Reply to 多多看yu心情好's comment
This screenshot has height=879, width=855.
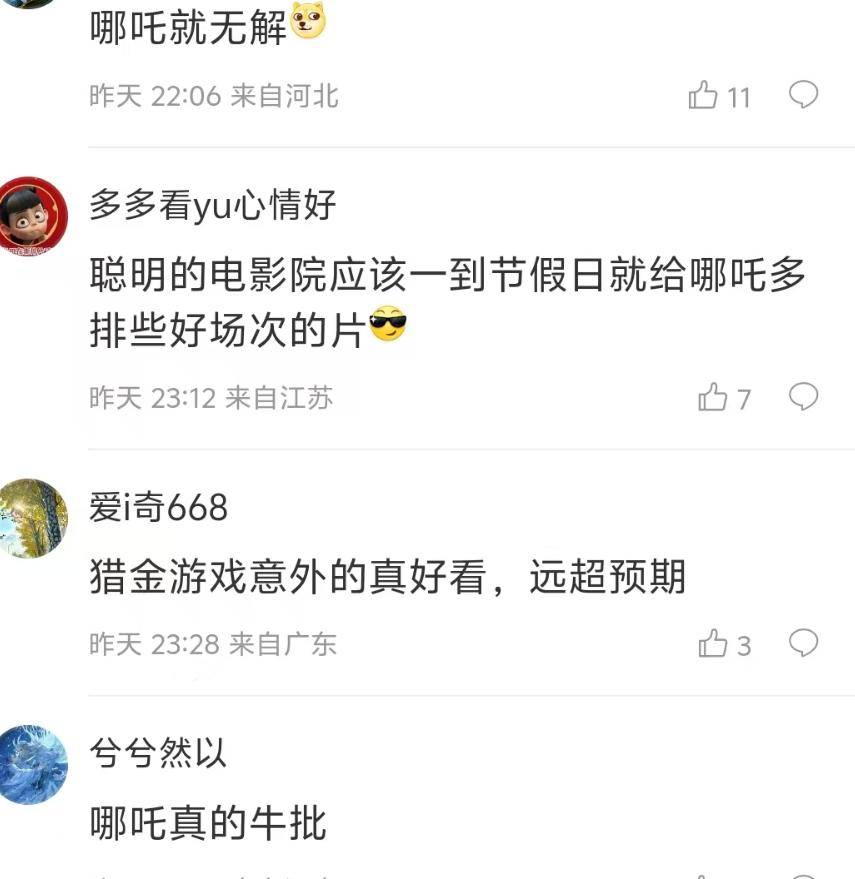tap(803, 397)
